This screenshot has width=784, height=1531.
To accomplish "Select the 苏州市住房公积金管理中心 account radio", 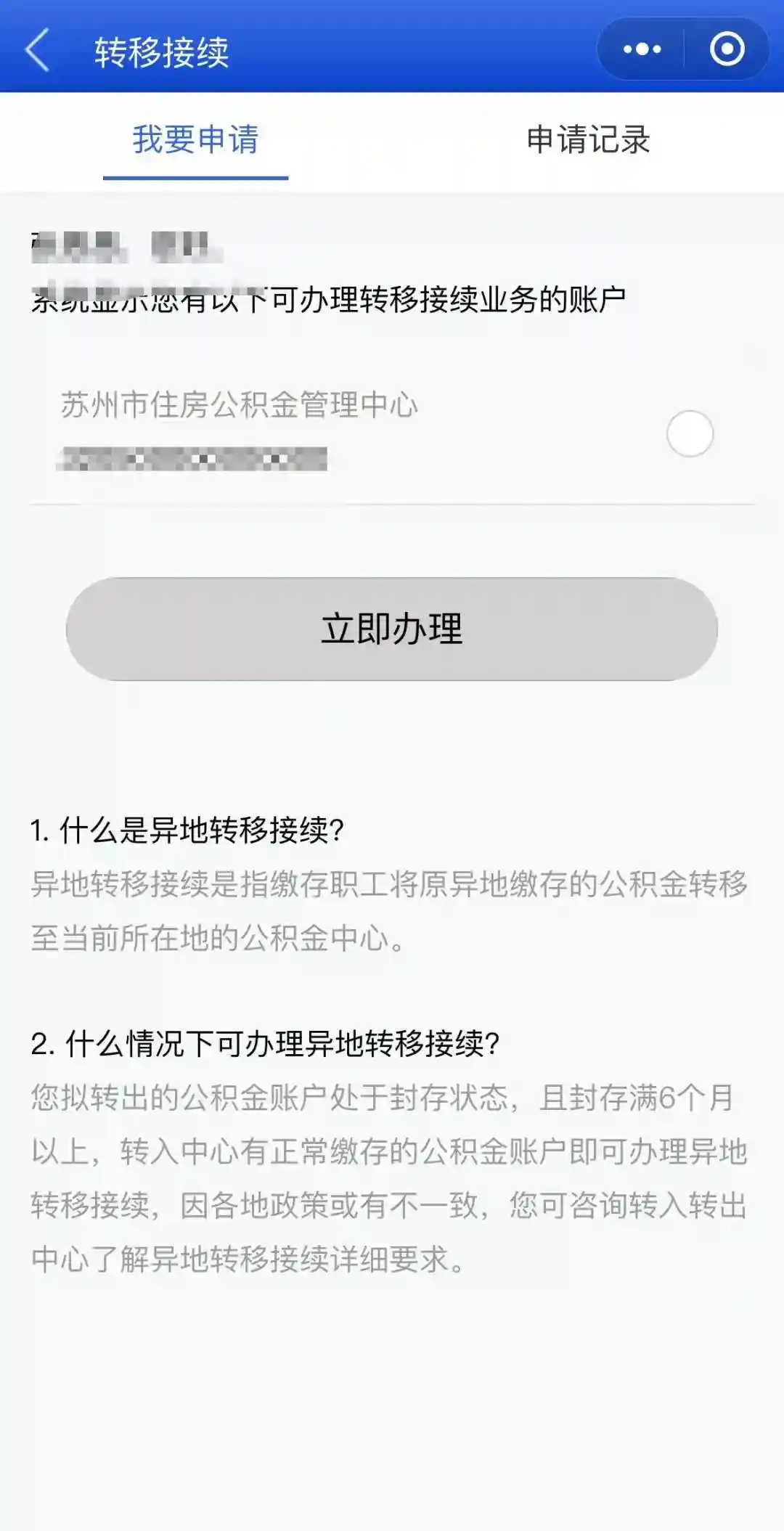I will (x=690, y=434).
